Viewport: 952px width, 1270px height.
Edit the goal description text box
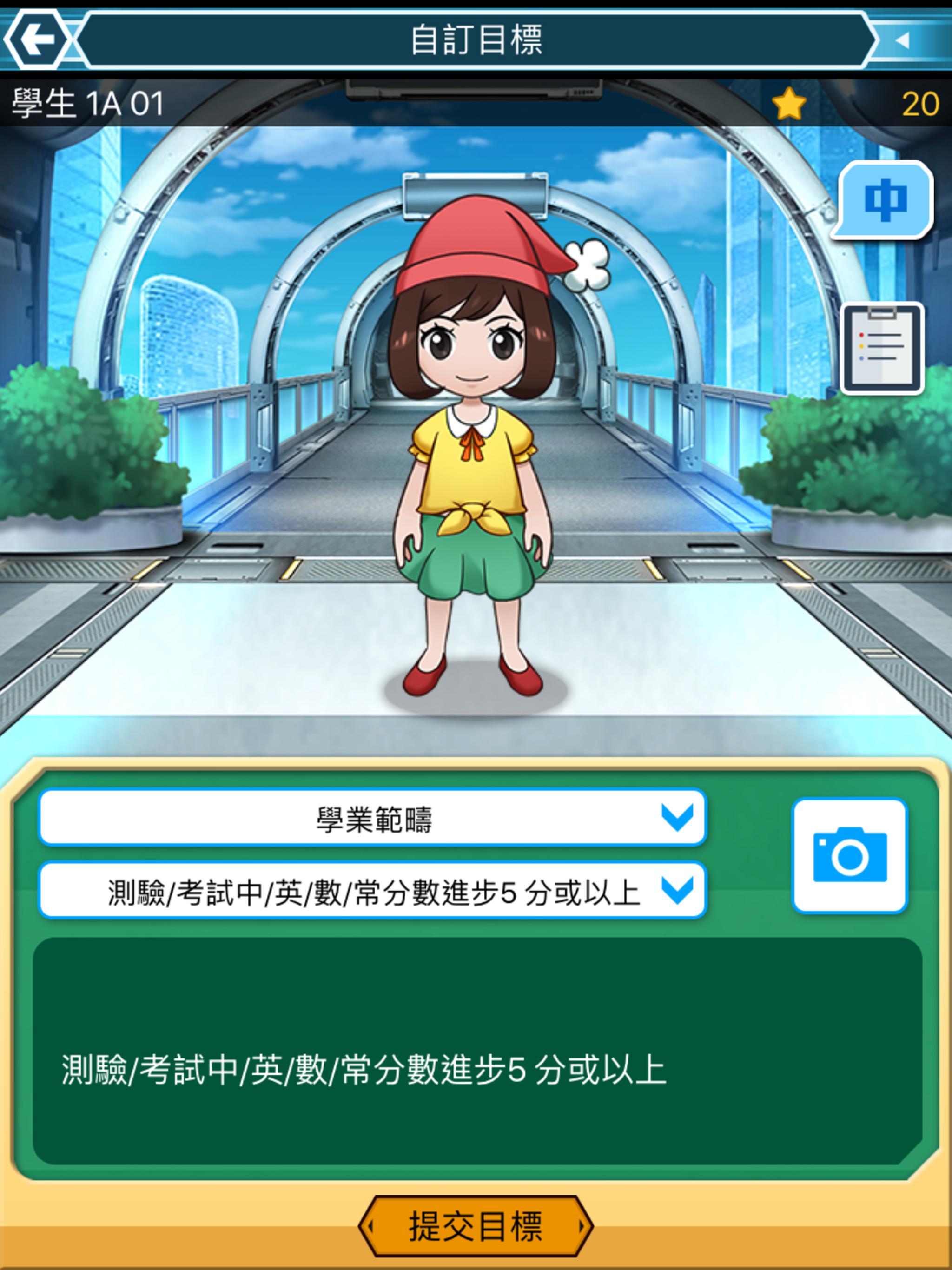pos(476,1051)
